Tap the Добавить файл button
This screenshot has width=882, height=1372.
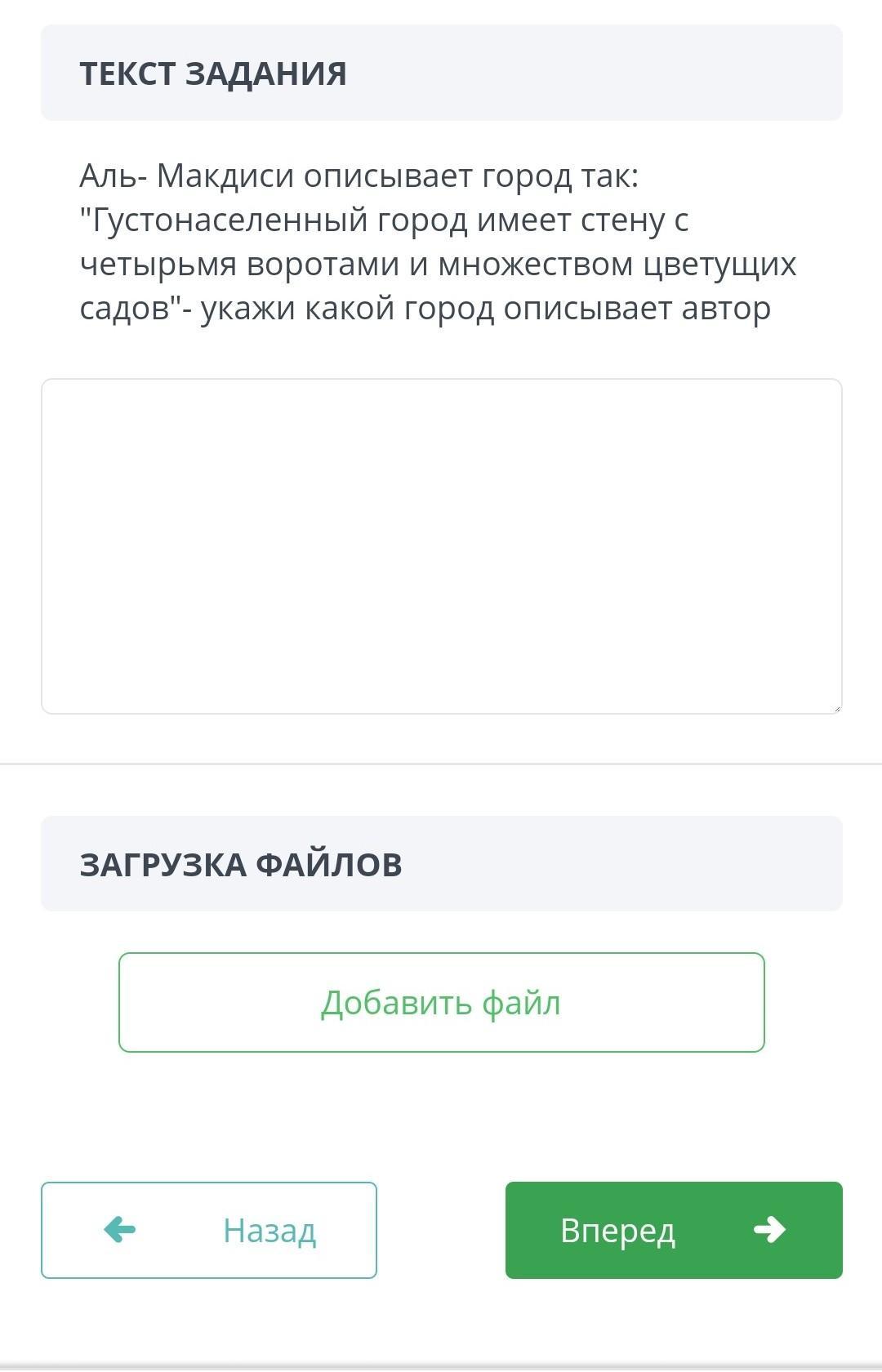coord(441,1002)
